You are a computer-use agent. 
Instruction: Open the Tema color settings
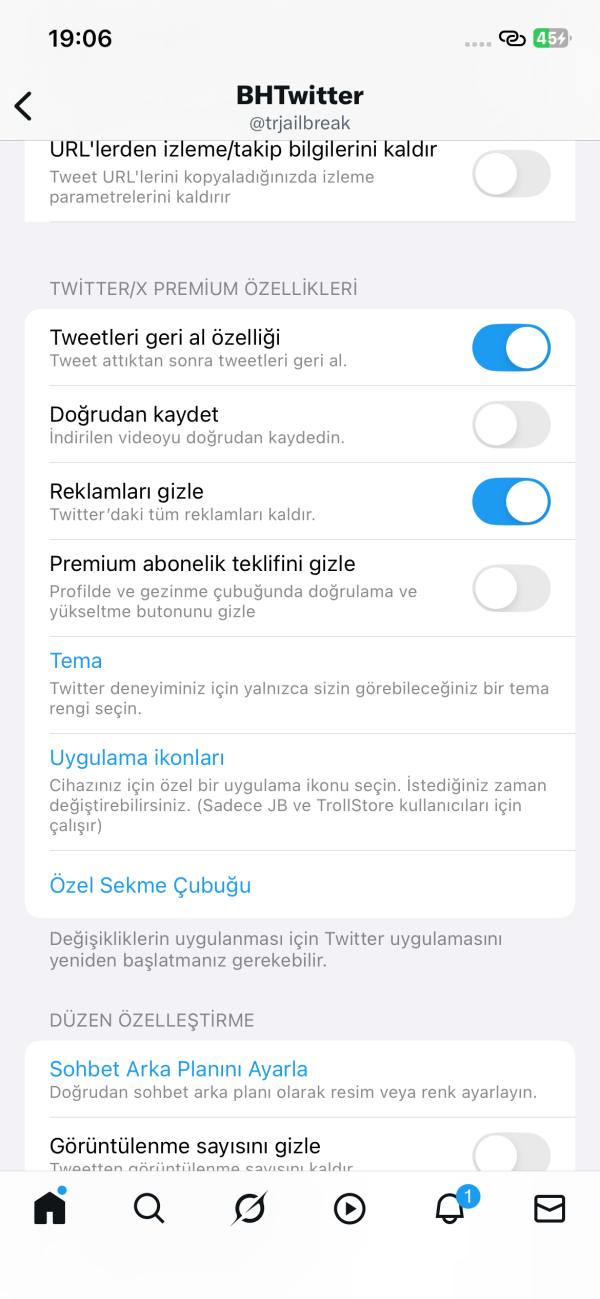pyautogui.click(x=76, y=661)
